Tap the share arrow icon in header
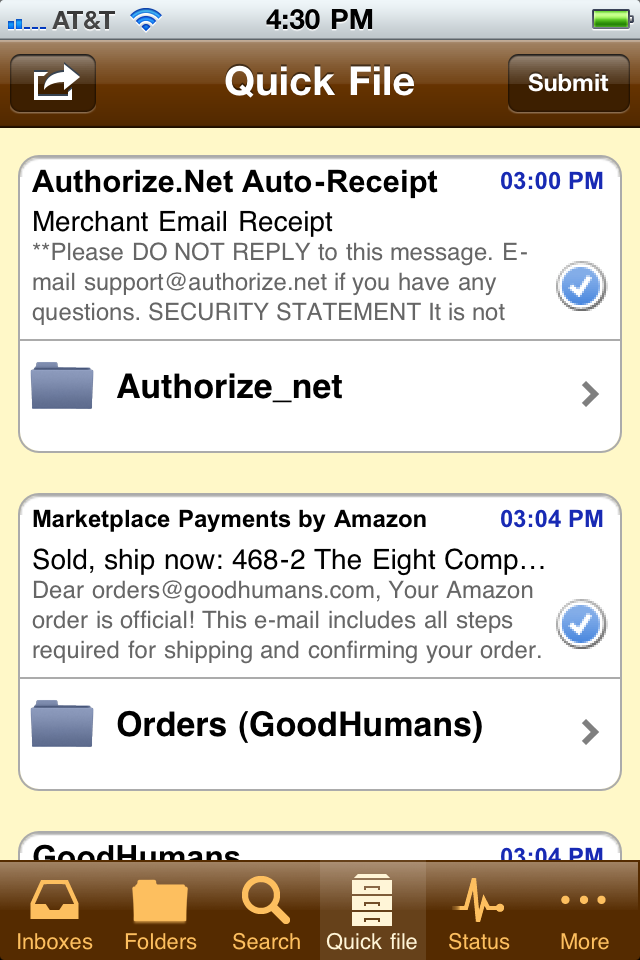 53,83
